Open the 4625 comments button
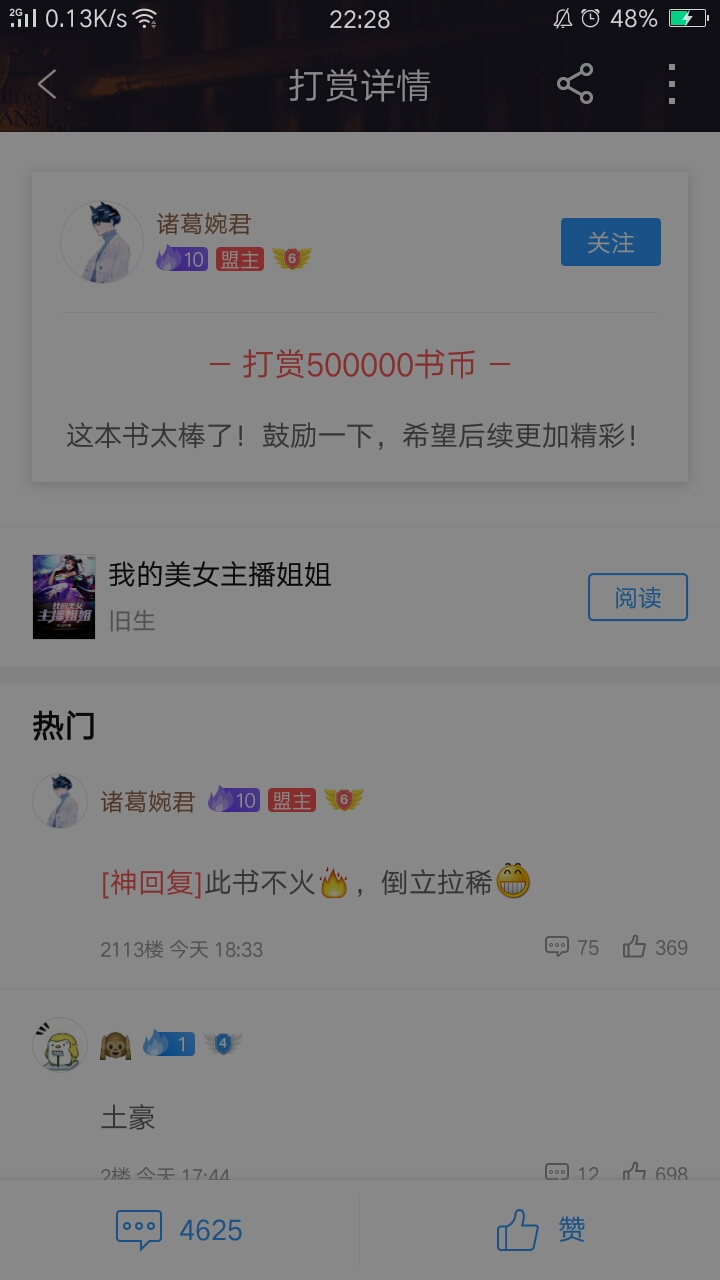The image size is (720, 1280). tap(180, 1230)
